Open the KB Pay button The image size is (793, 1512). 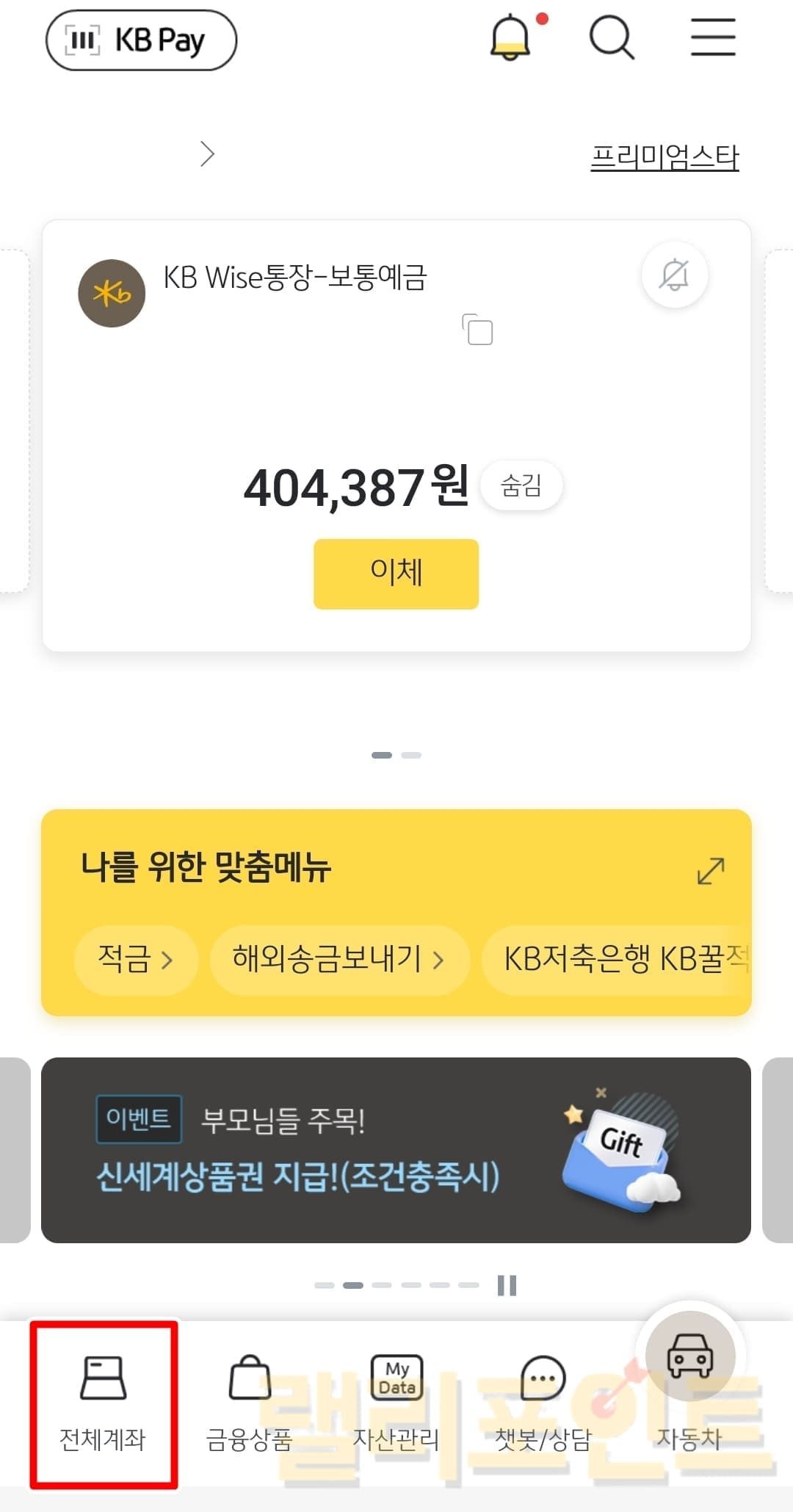141,40
